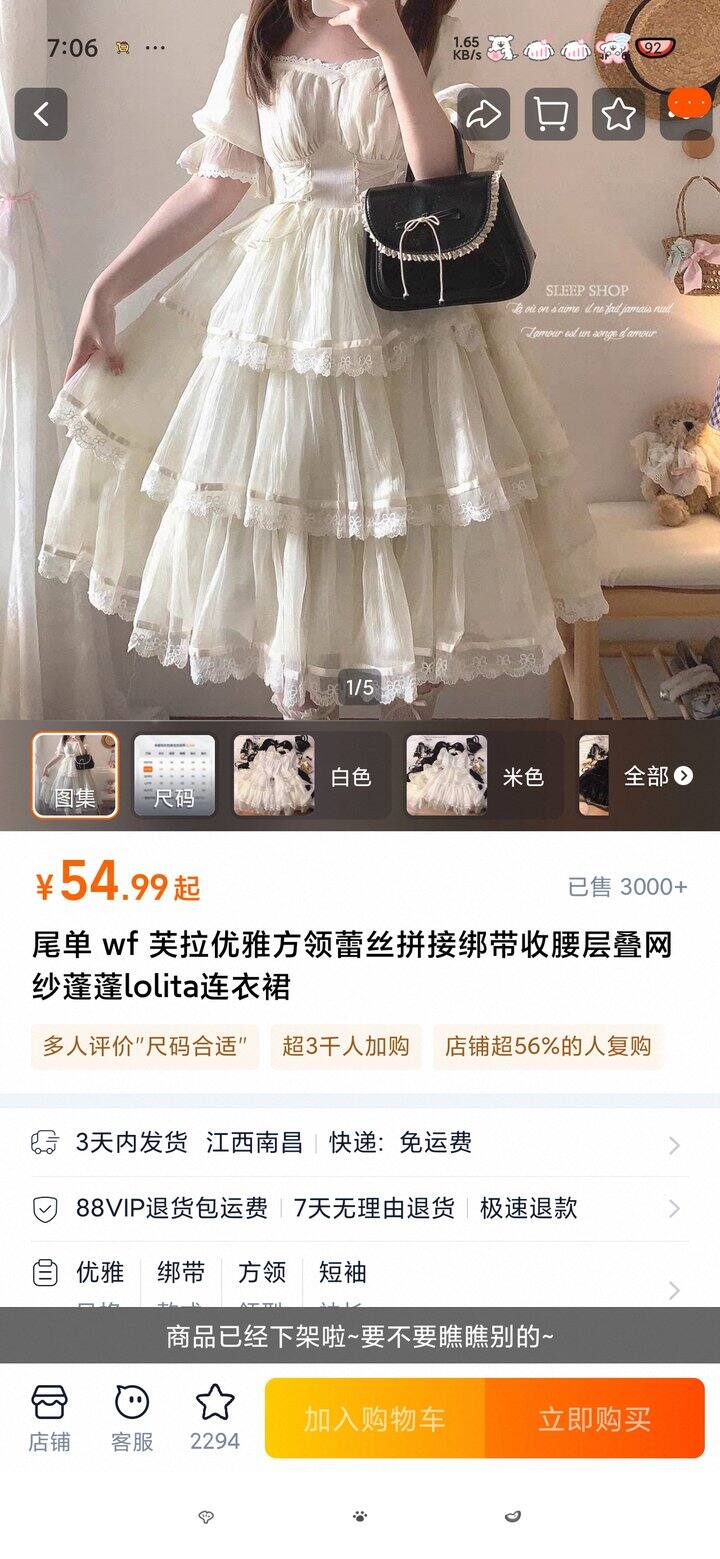This screenshot has height=1559, width=720.
Task: Contact customer service via 客服 icon
Action: click(x=133, y=1414)
